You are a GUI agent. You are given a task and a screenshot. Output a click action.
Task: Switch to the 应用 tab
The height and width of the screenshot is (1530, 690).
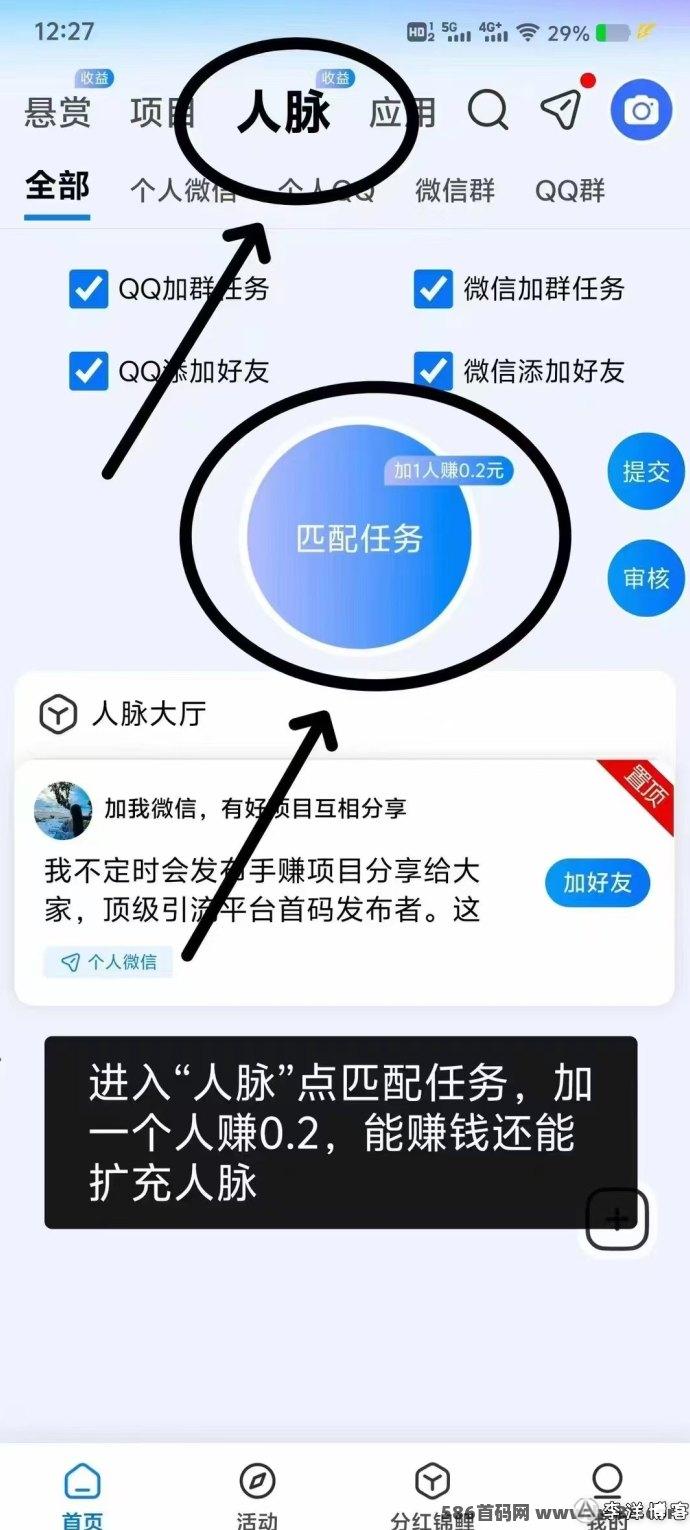click(x=402, y=113)
